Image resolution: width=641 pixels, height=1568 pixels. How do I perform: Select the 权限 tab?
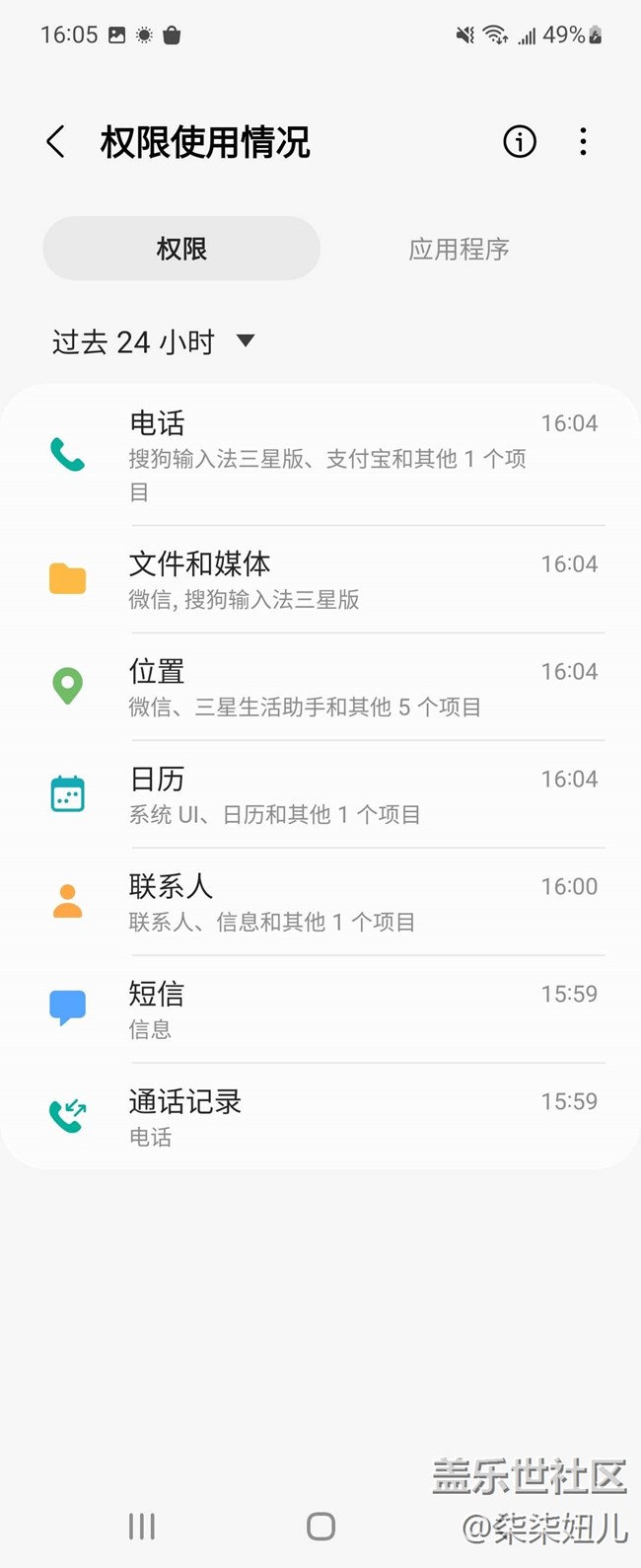[181, 249]
